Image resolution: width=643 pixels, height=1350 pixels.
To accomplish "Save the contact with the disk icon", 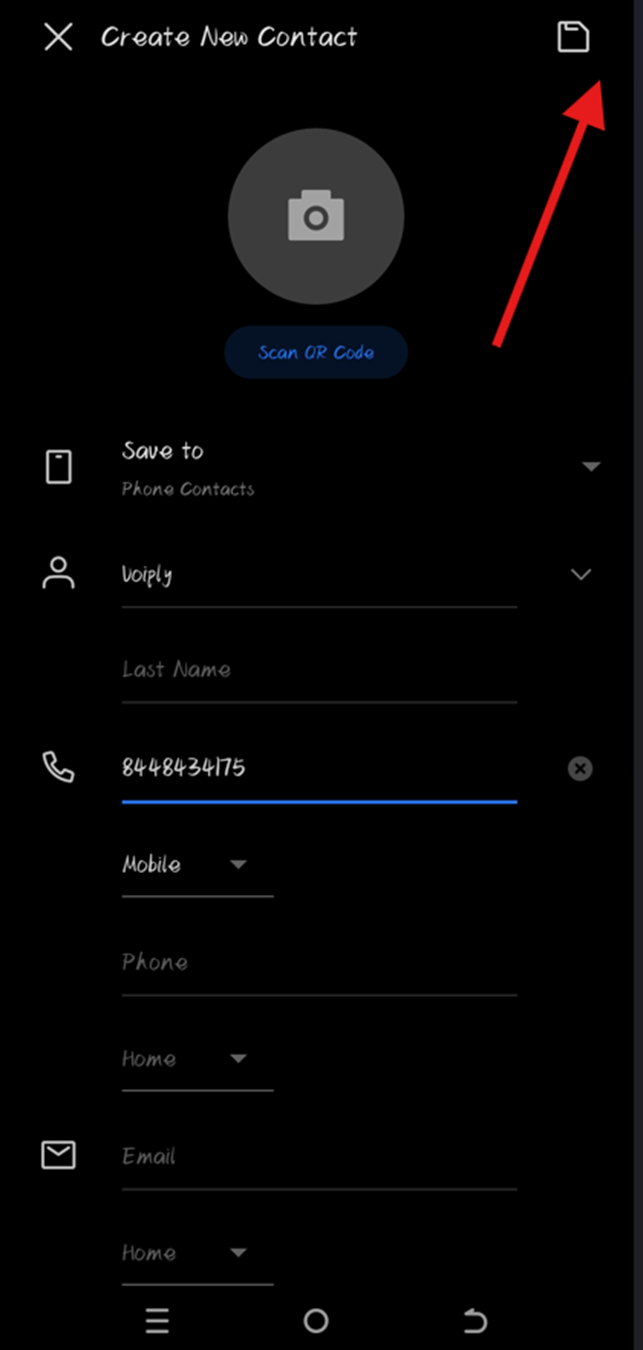I will pyautogui.click(x=573, y=37).
